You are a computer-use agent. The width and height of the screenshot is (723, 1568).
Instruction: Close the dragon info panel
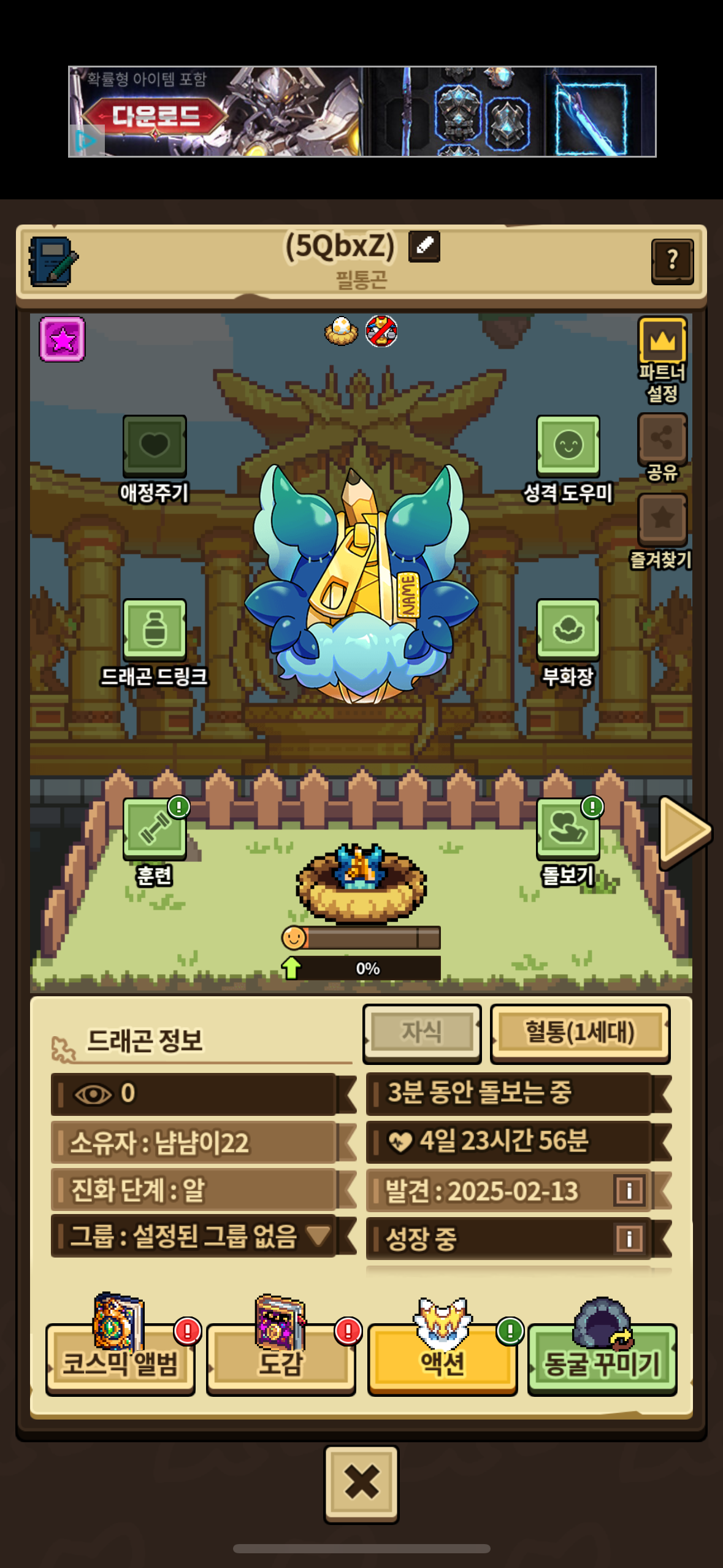click(x=361, y=1483)
